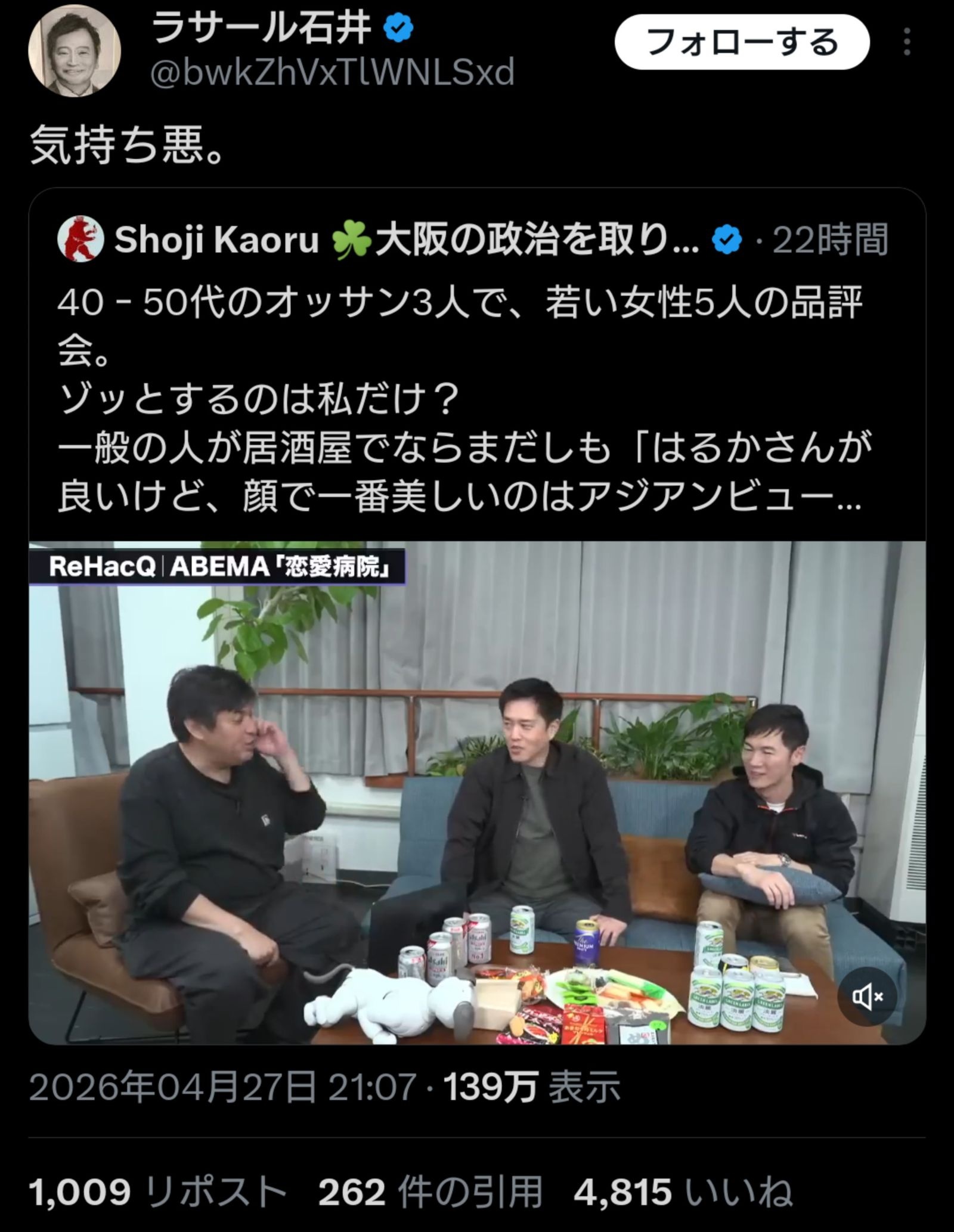Viewport: 954px width, 1232px height.
Task: Open the quoted post by Shoji Kaoru
Action: 459,399
